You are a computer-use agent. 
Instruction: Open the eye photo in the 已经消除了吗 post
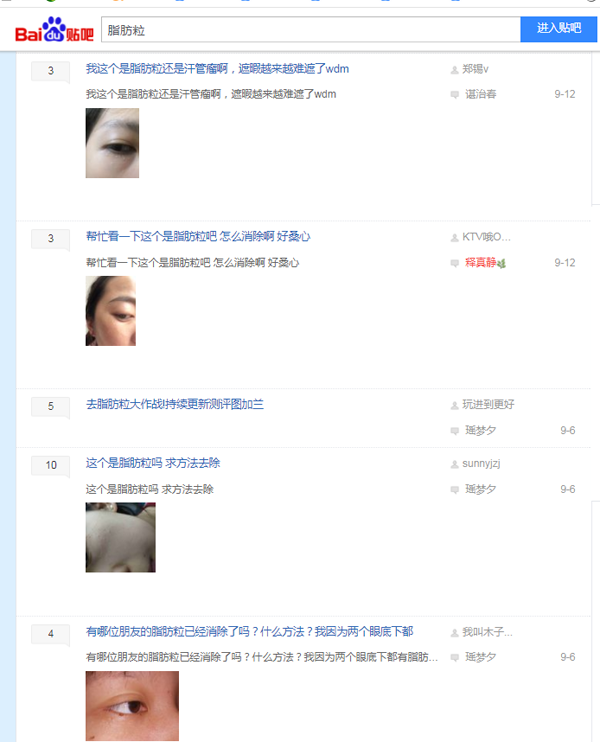[132, 706]
